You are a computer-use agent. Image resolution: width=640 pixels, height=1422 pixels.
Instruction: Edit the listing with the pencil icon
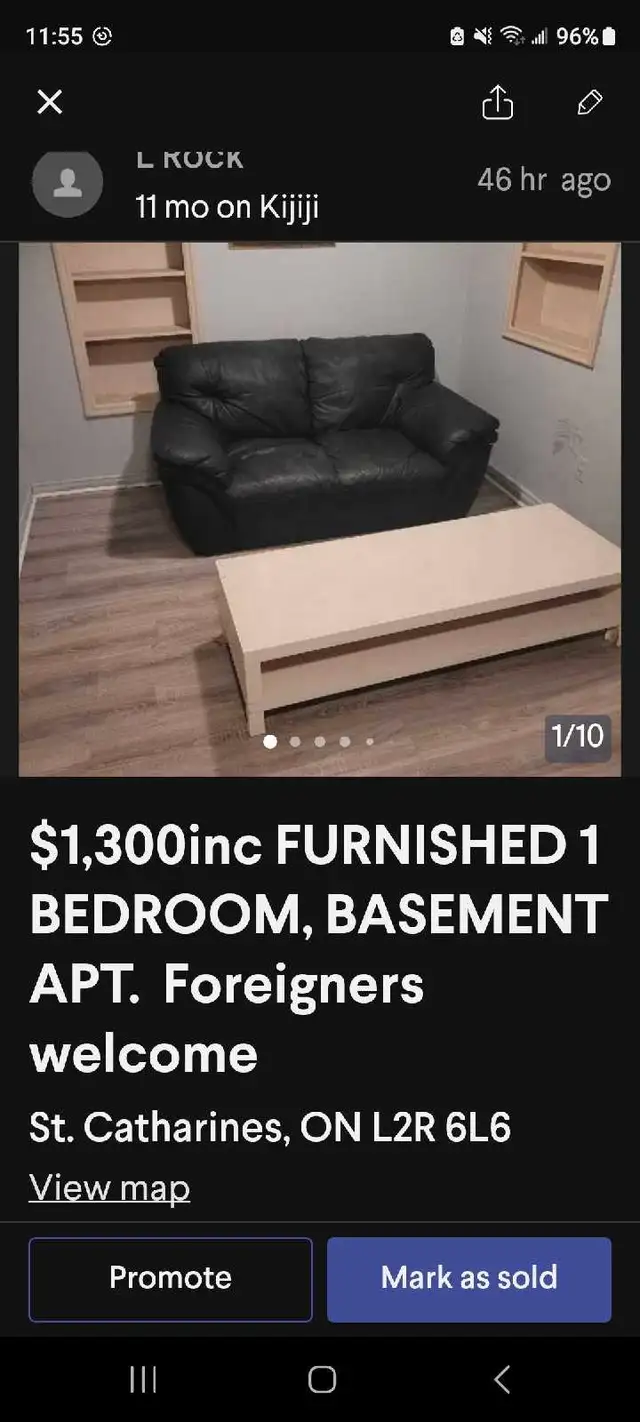point(590,102)
